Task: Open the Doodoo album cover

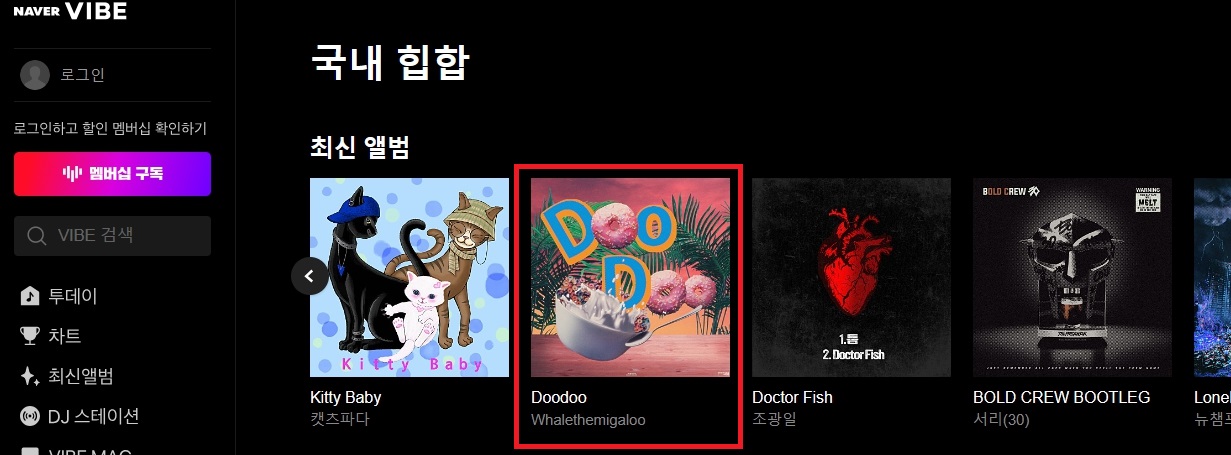Action: [x=630, y=277]
